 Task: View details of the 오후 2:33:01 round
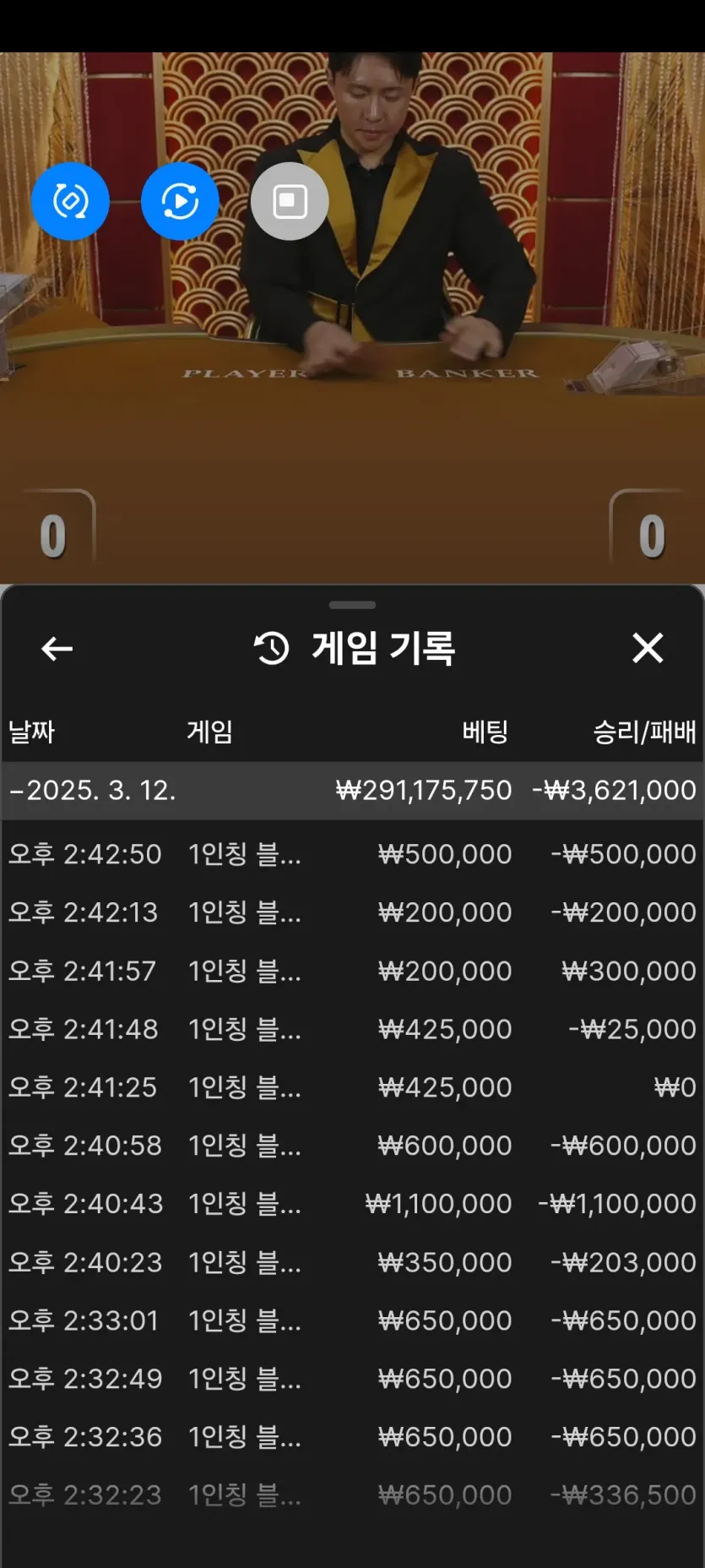[353, 1320]
